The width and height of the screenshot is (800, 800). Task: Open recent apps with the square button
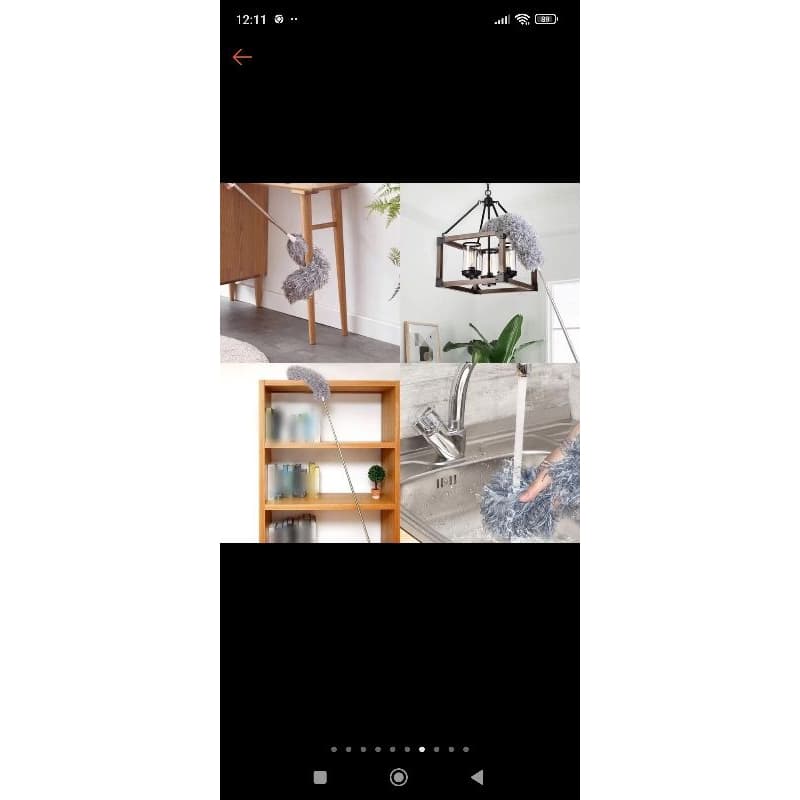tap(320, 777)
